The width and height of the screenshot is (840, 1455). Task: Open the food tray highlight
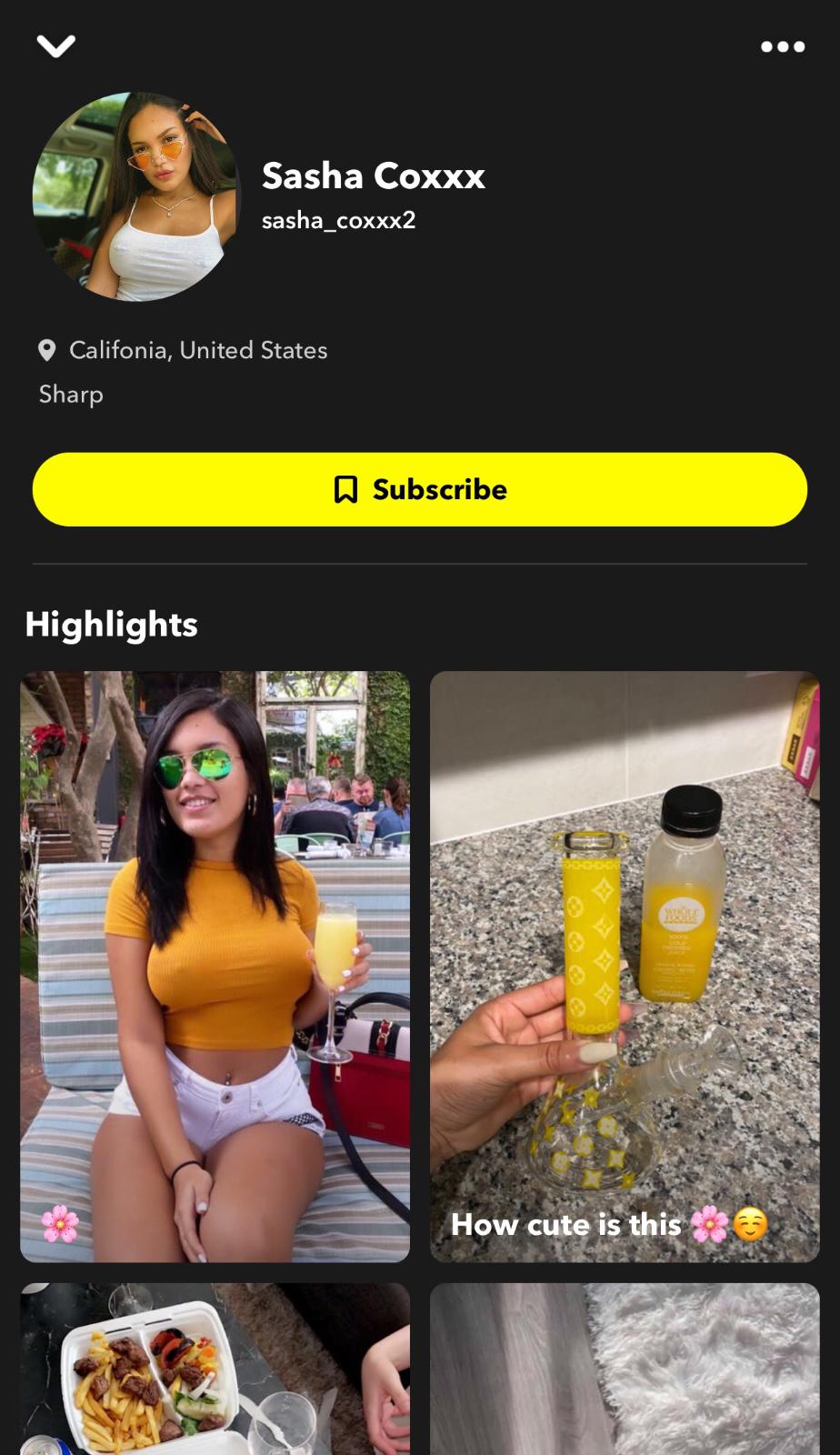(215, 1369)
